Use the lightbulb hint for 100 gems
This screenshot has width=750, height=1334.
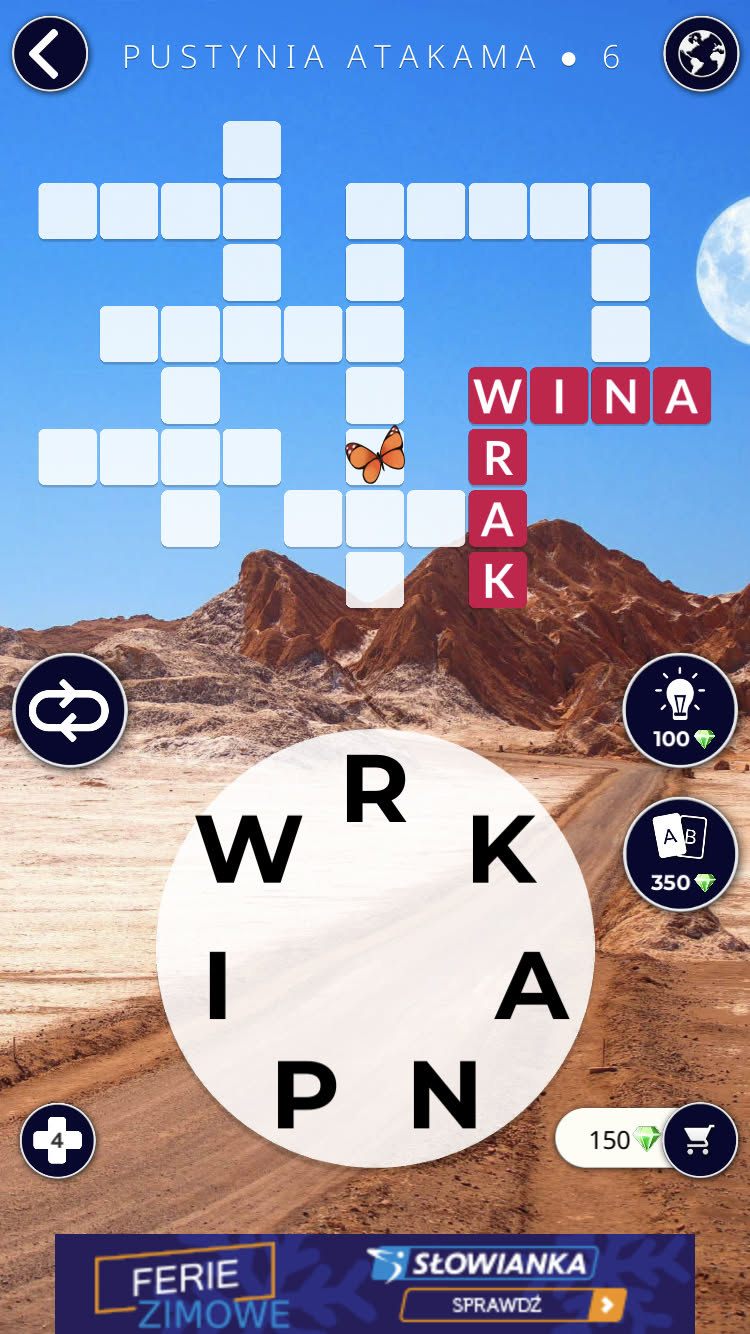[680, 711]
